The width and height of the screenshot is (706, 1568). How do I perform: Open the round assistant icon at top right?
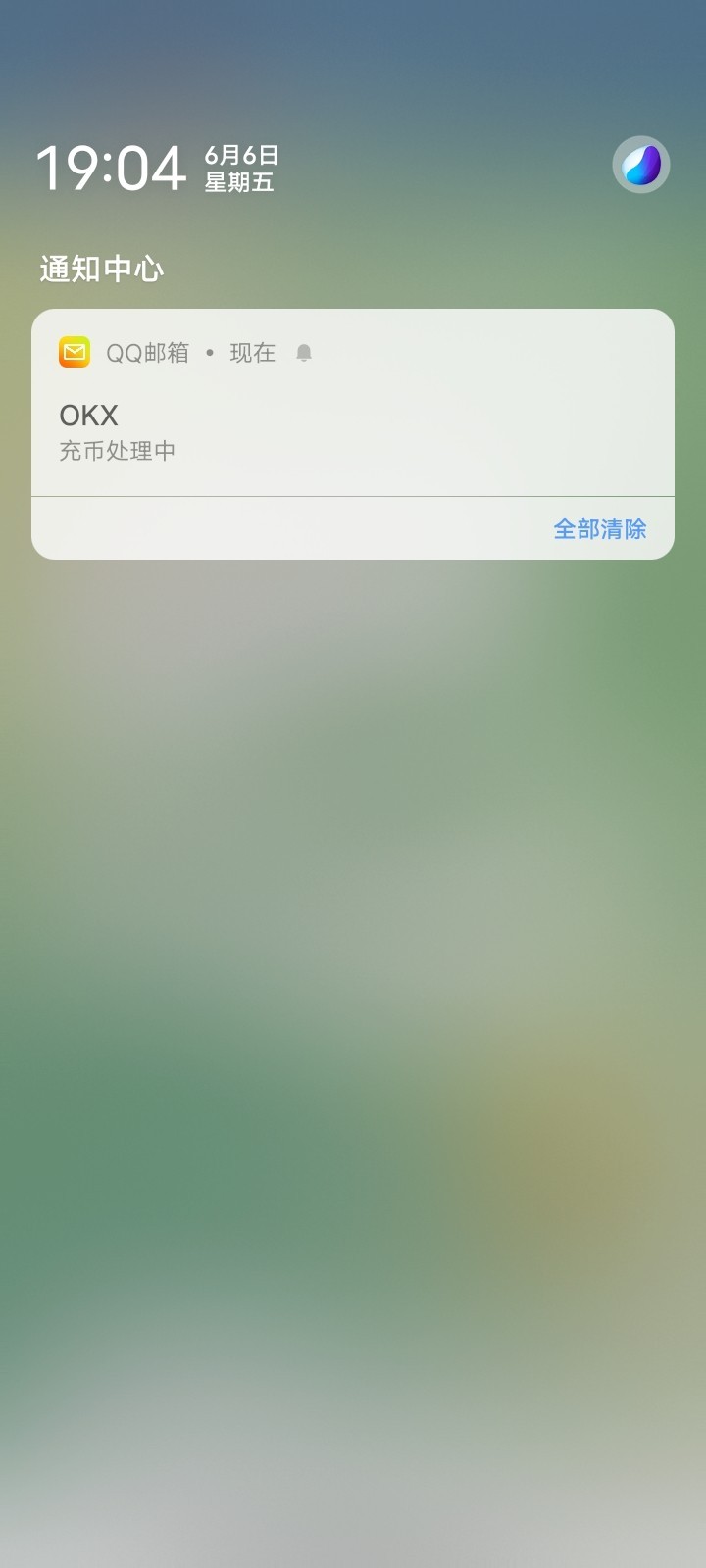pos(641,165)
